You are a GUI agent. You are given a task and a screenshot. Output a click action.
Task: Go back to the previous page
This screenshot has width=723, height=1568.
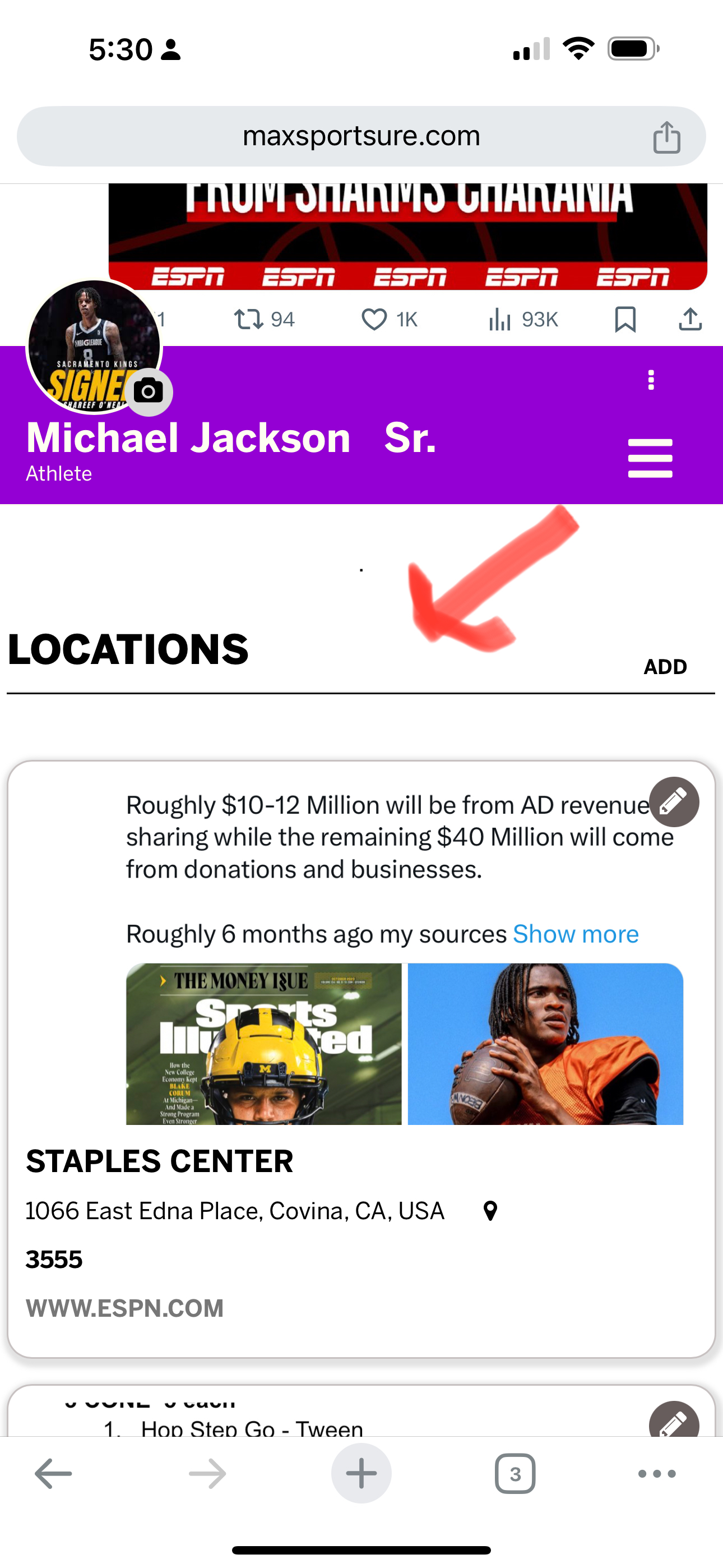tap(54, 1474)
